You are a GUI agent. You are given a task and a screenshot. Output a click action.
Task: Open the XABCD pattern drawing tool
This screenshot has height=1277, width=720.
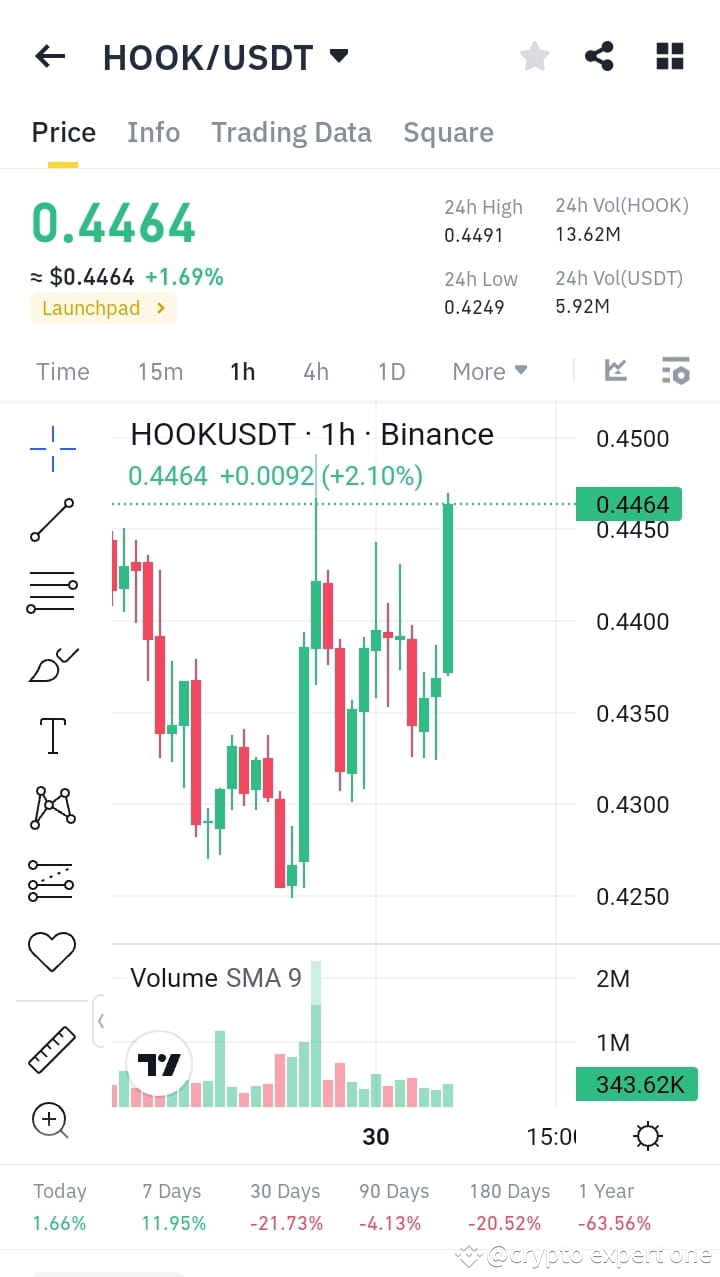point(52,806)
